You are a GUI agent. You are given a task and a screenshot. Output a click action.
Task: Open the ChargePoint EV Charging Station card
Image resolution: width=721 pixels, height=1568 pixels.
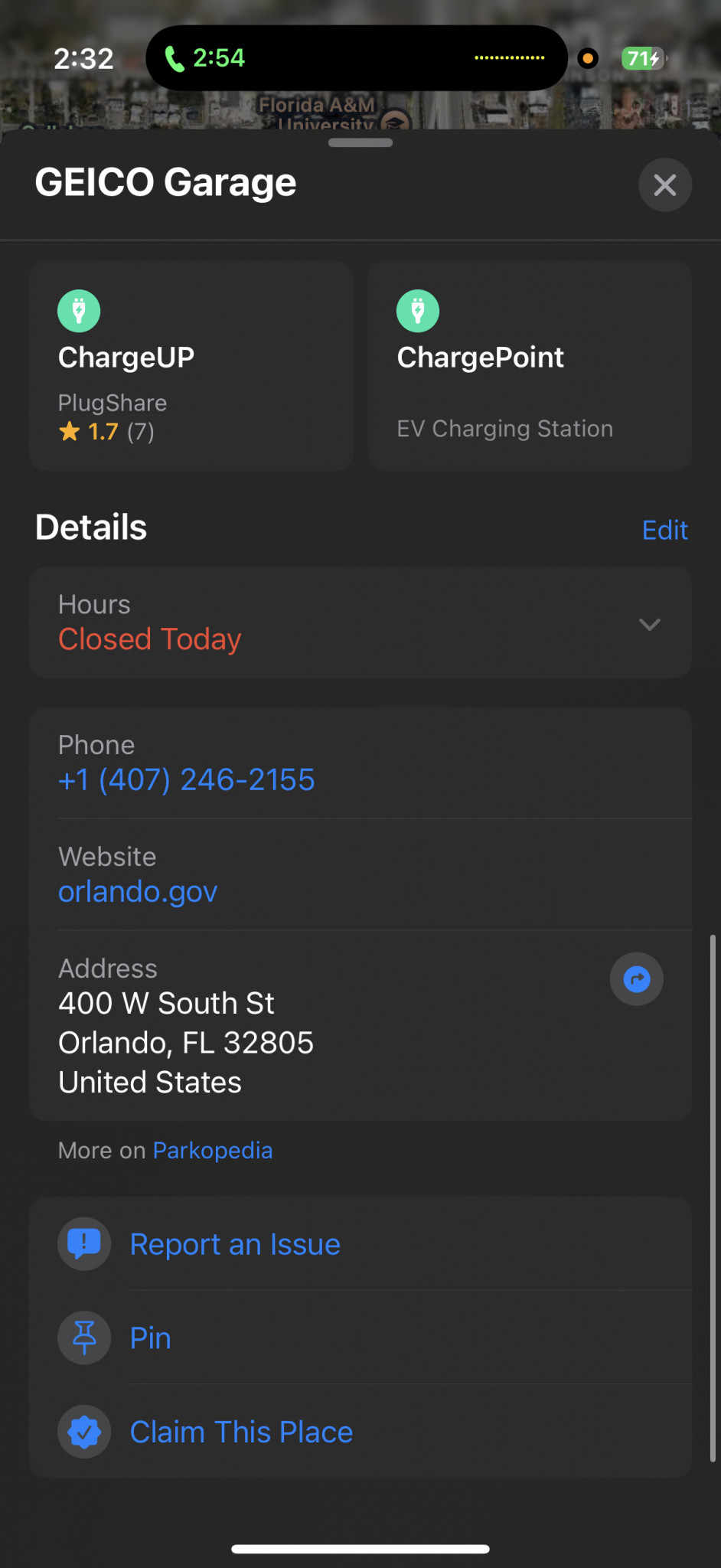coord(530,365)
